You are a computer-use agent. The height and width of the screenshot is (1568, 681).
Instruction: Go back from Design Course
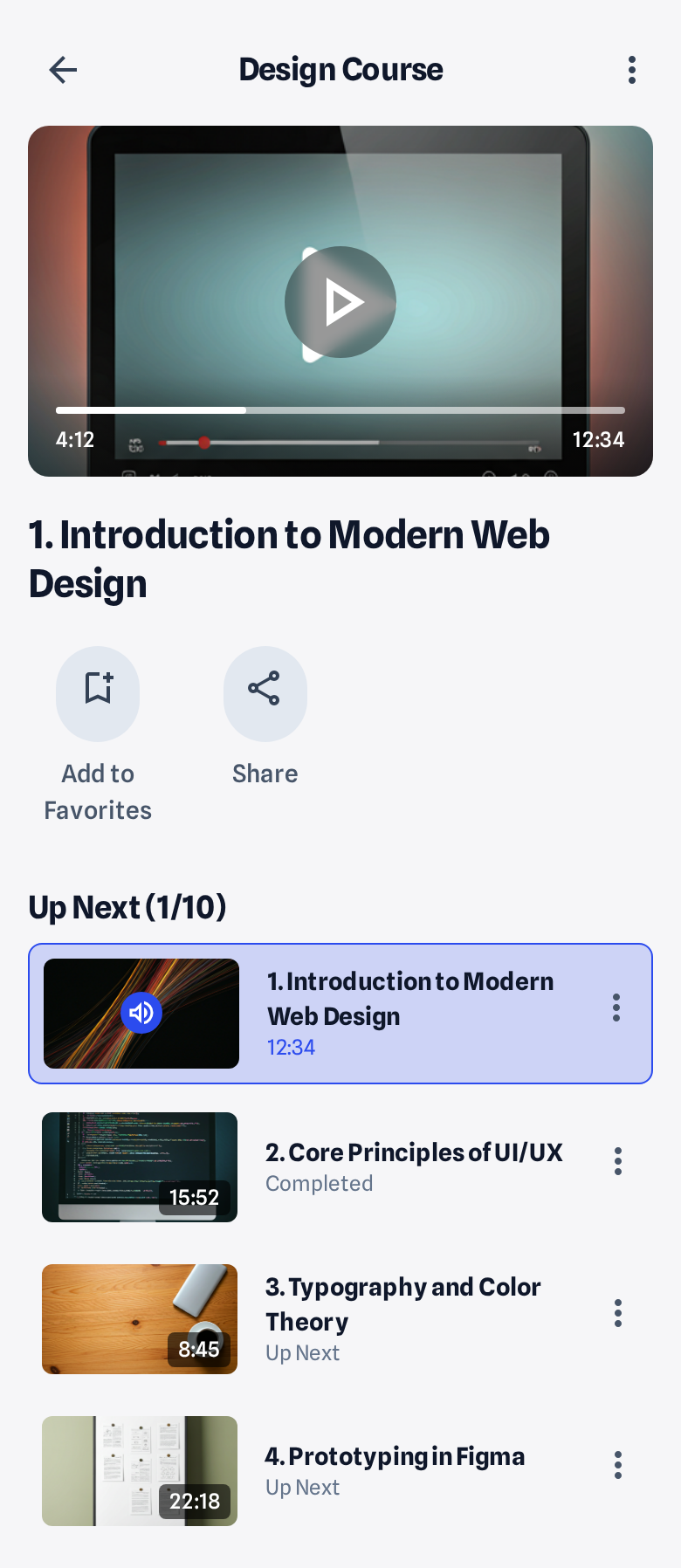[x=63, y=70]
